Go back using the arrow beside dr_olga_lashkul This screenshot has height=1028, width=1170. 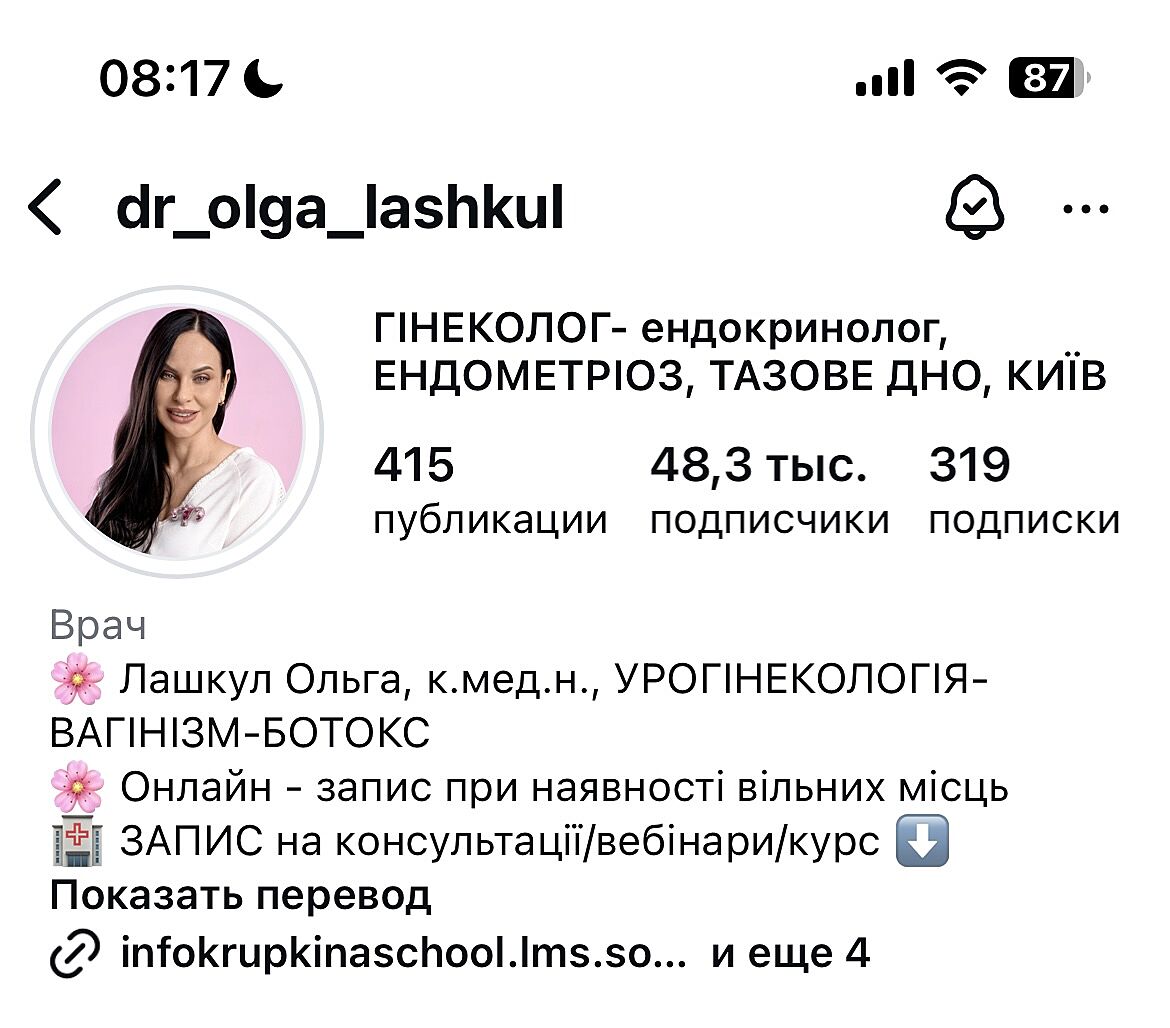(x=45, y=208)
